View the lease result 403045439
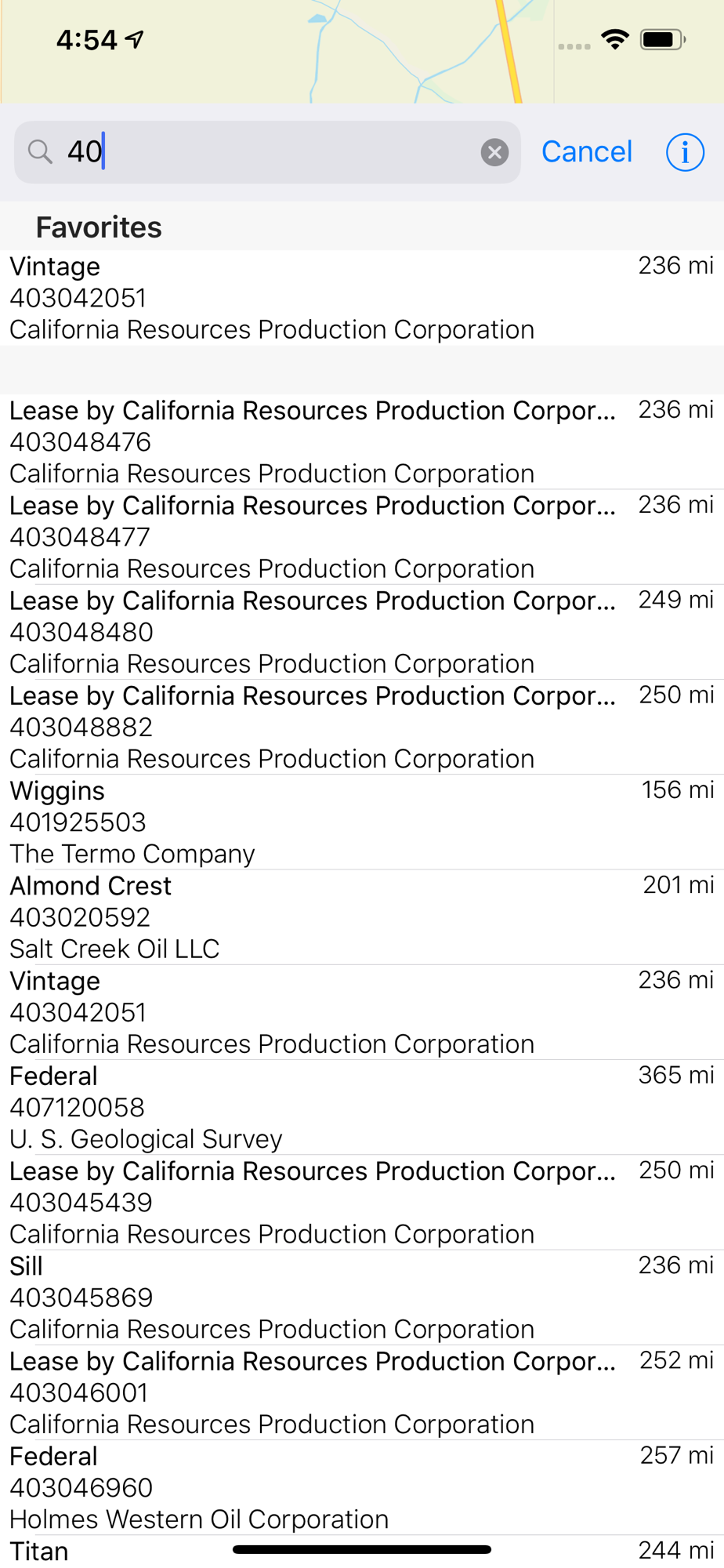Viewport: 724px width, 1568px height. pos(362,1202)
